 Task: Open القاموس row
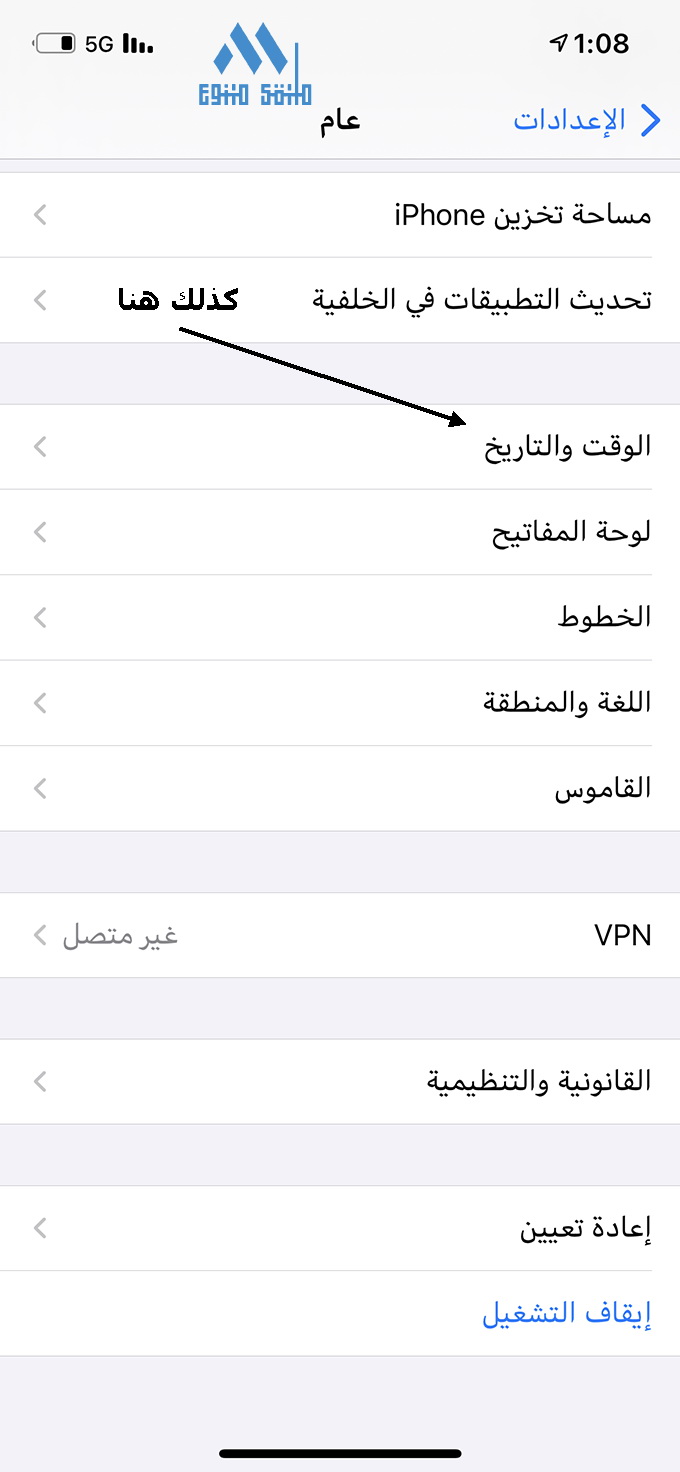(340, 788)
